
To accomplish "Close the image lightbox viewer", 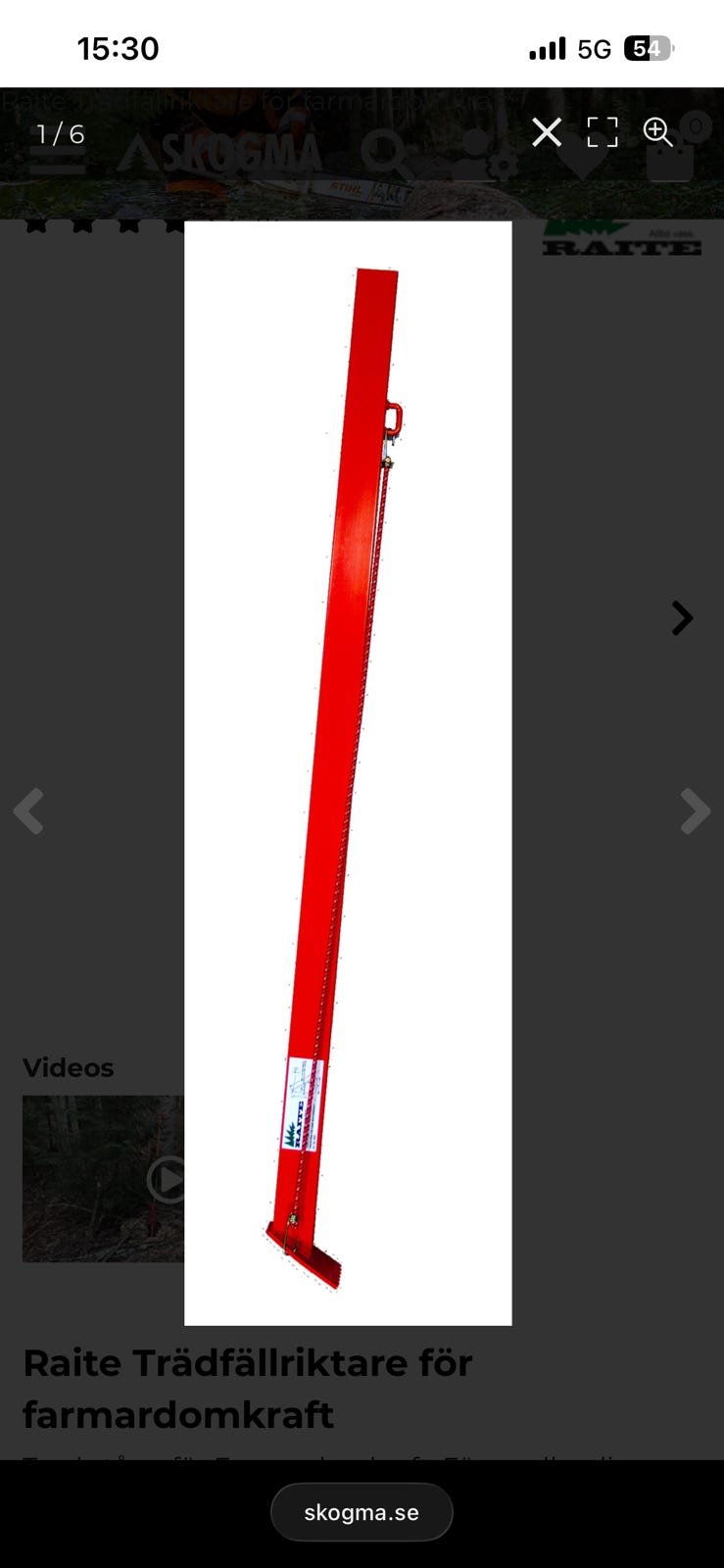I will tap(547, 132).
